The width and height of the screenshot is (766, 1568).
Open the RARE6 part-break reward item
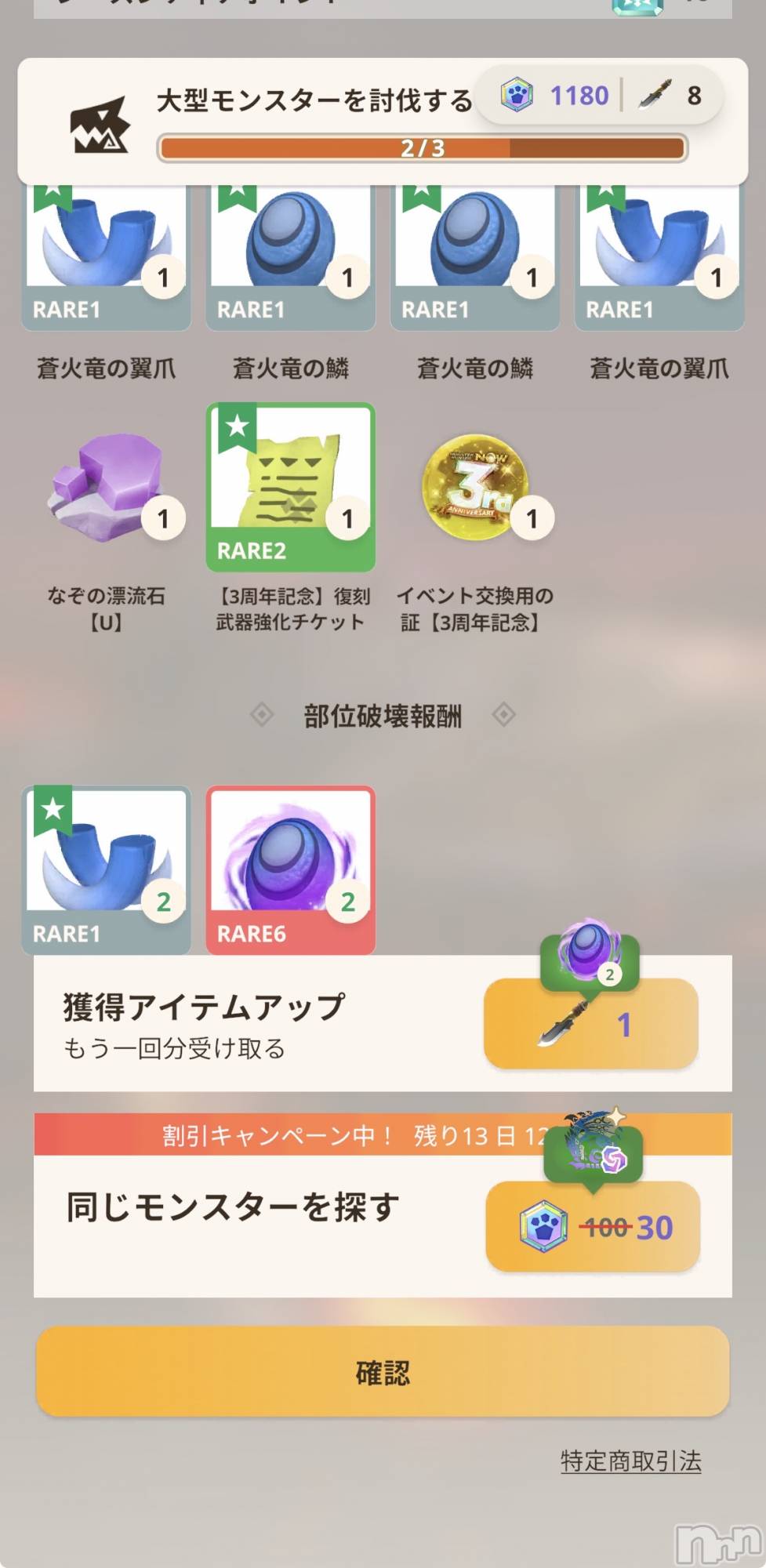(291, 870)
